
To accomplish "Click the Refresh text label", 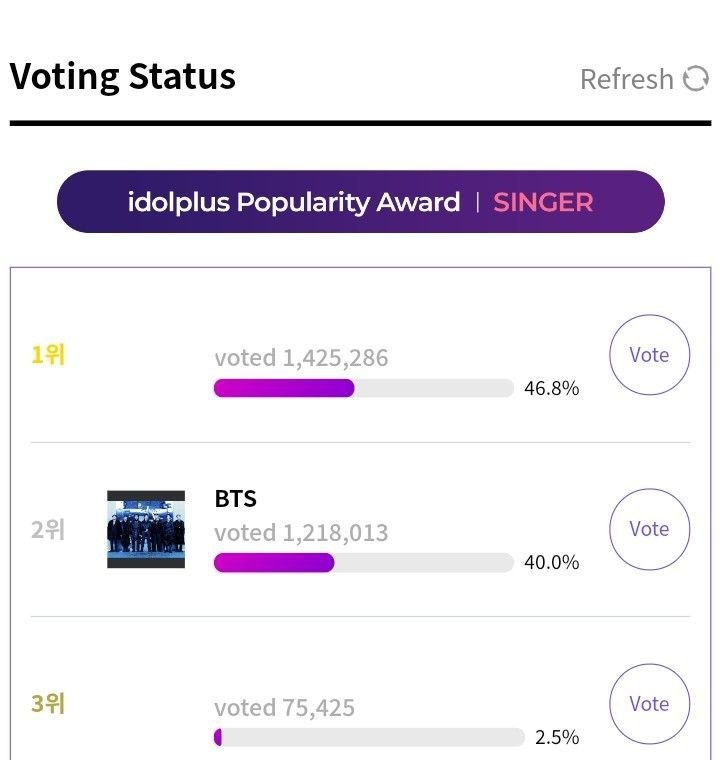I will click(628, 78).
